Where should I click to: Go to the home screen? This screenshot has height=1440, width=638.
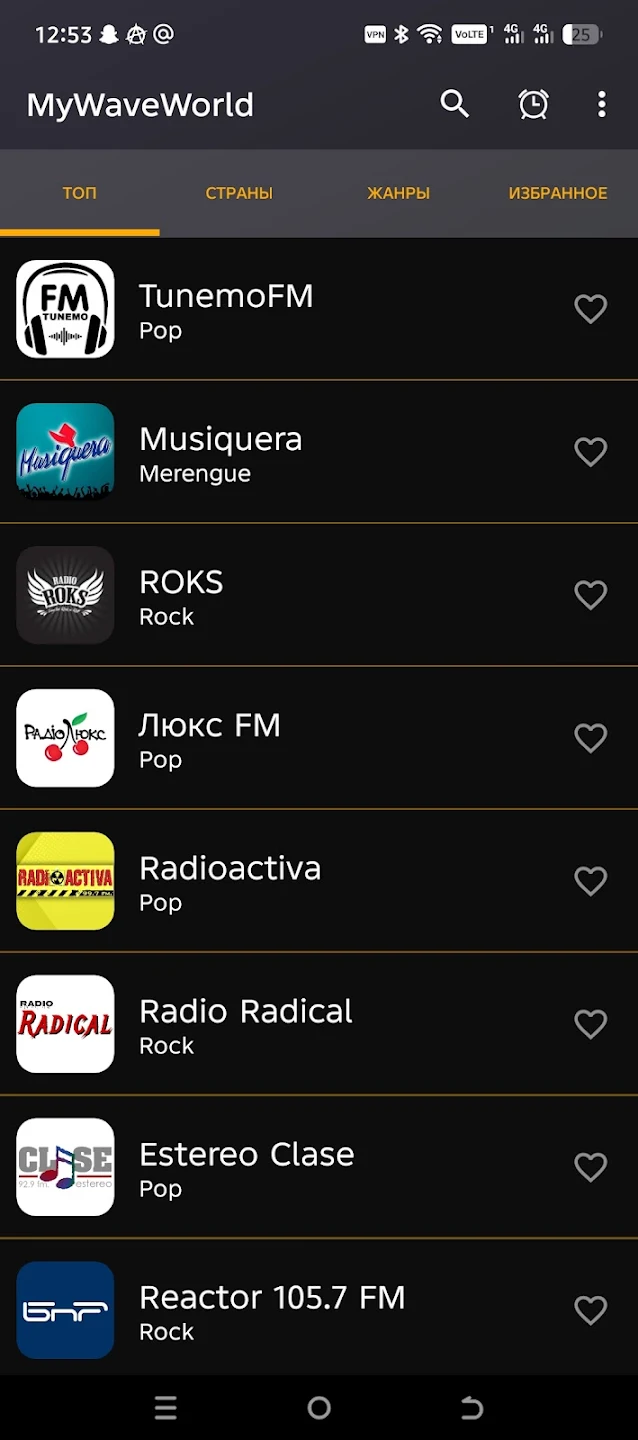[319, 1408]
